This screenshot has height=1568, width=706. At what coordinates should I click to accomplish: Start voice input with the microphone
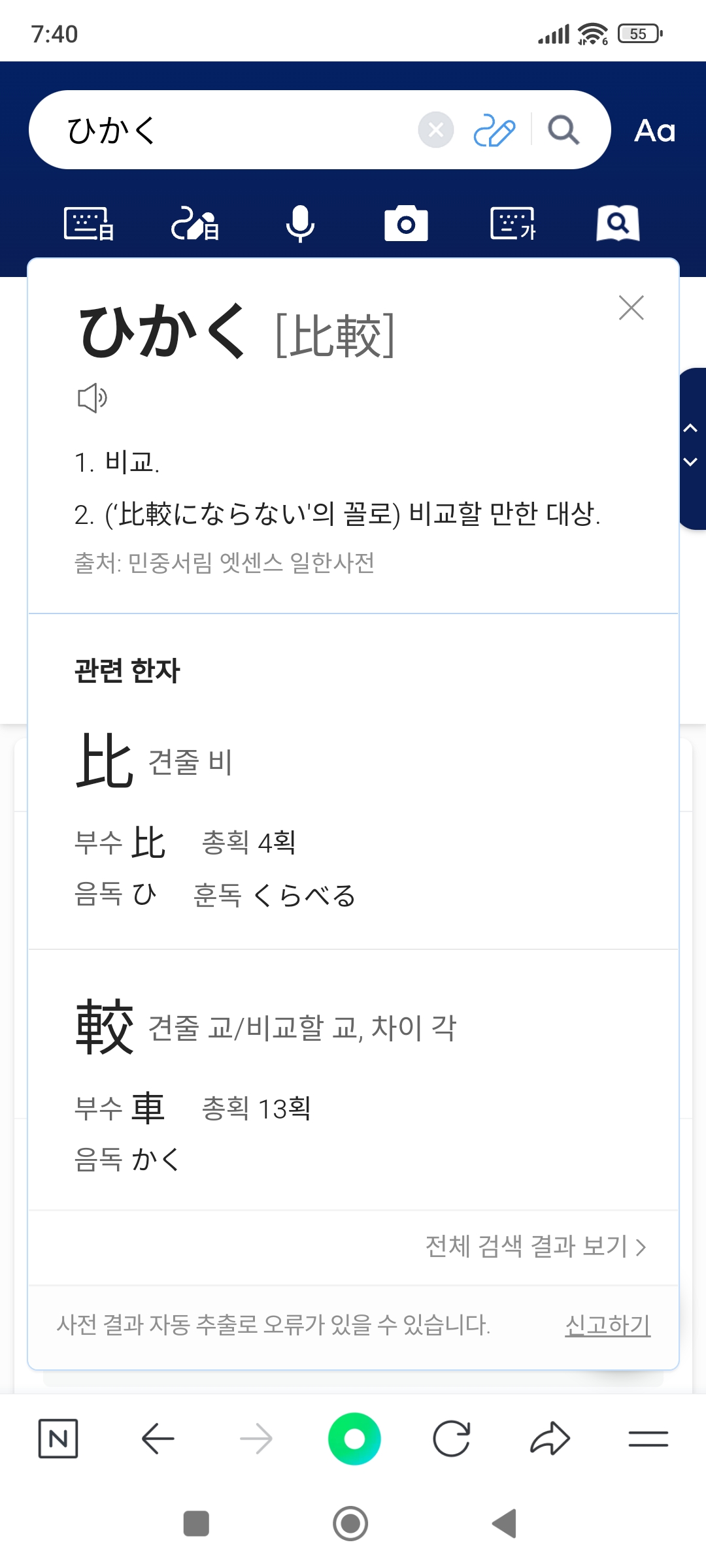300,224
